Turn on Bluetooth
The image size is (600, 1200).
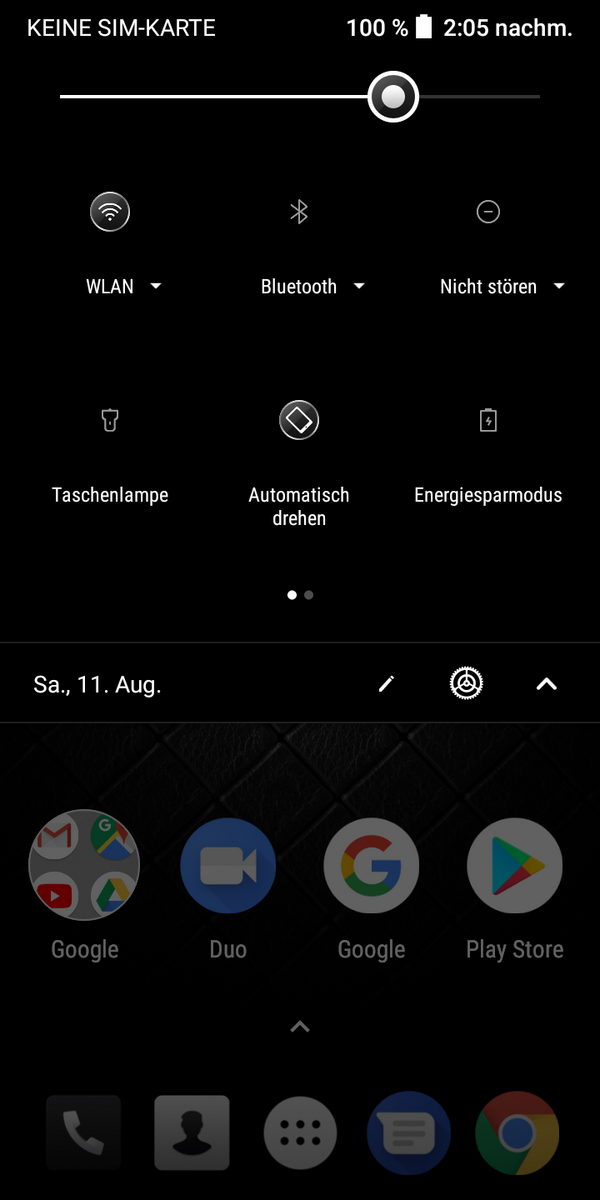point(299,212)
